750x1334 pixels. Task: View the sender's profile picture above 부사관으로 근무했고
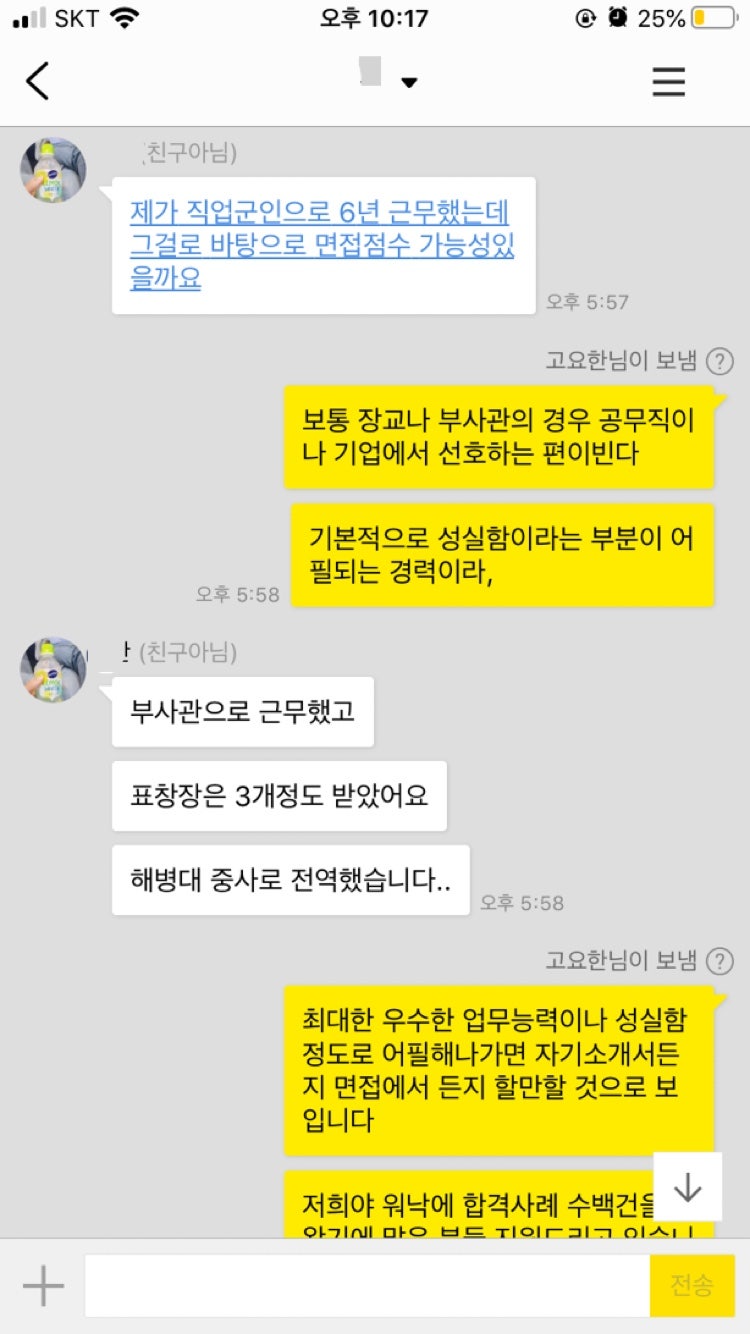click(x=53, y=669)
